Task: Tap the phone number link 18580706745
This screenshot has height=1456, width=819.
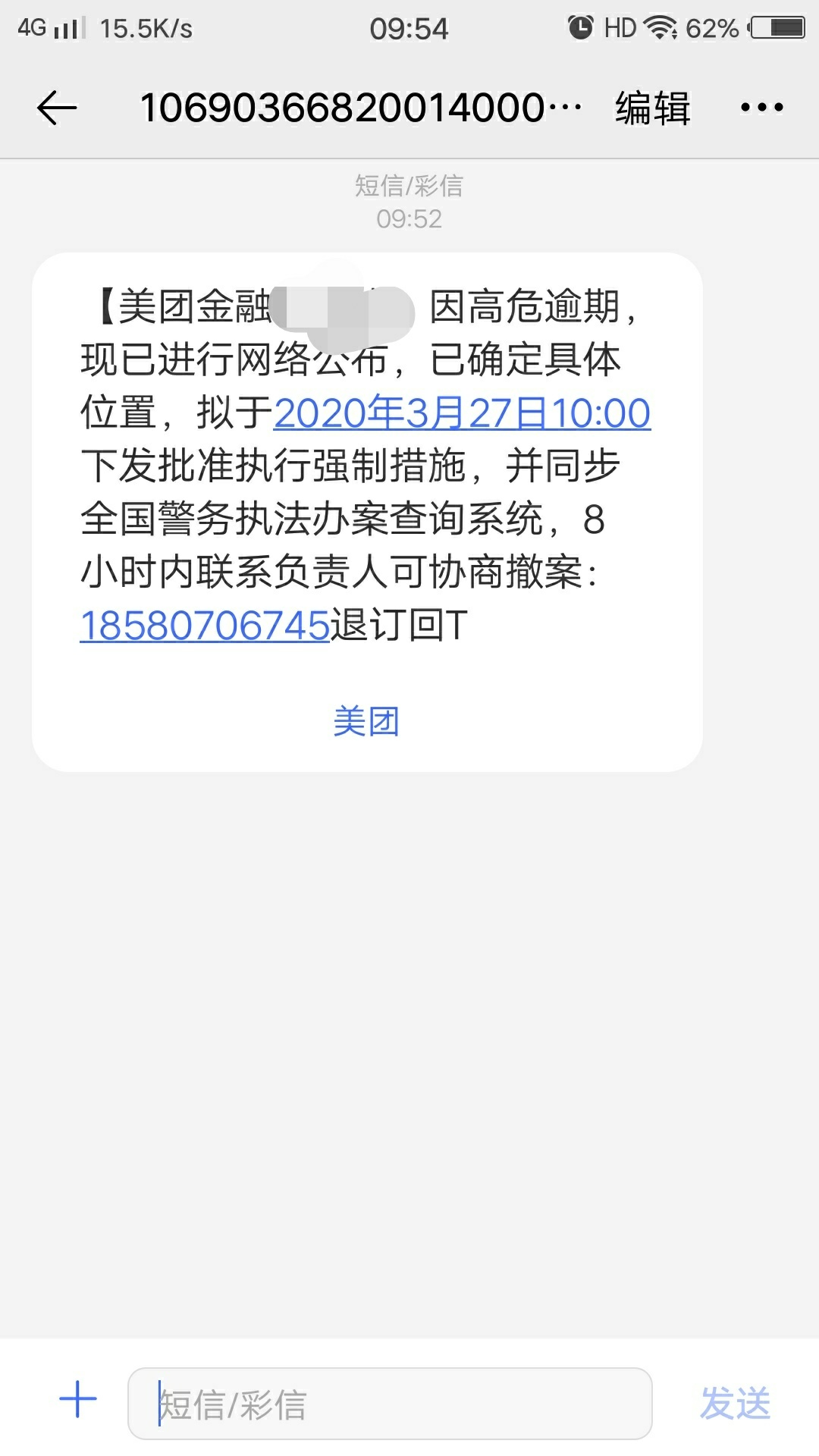Action: click(205, 626)
